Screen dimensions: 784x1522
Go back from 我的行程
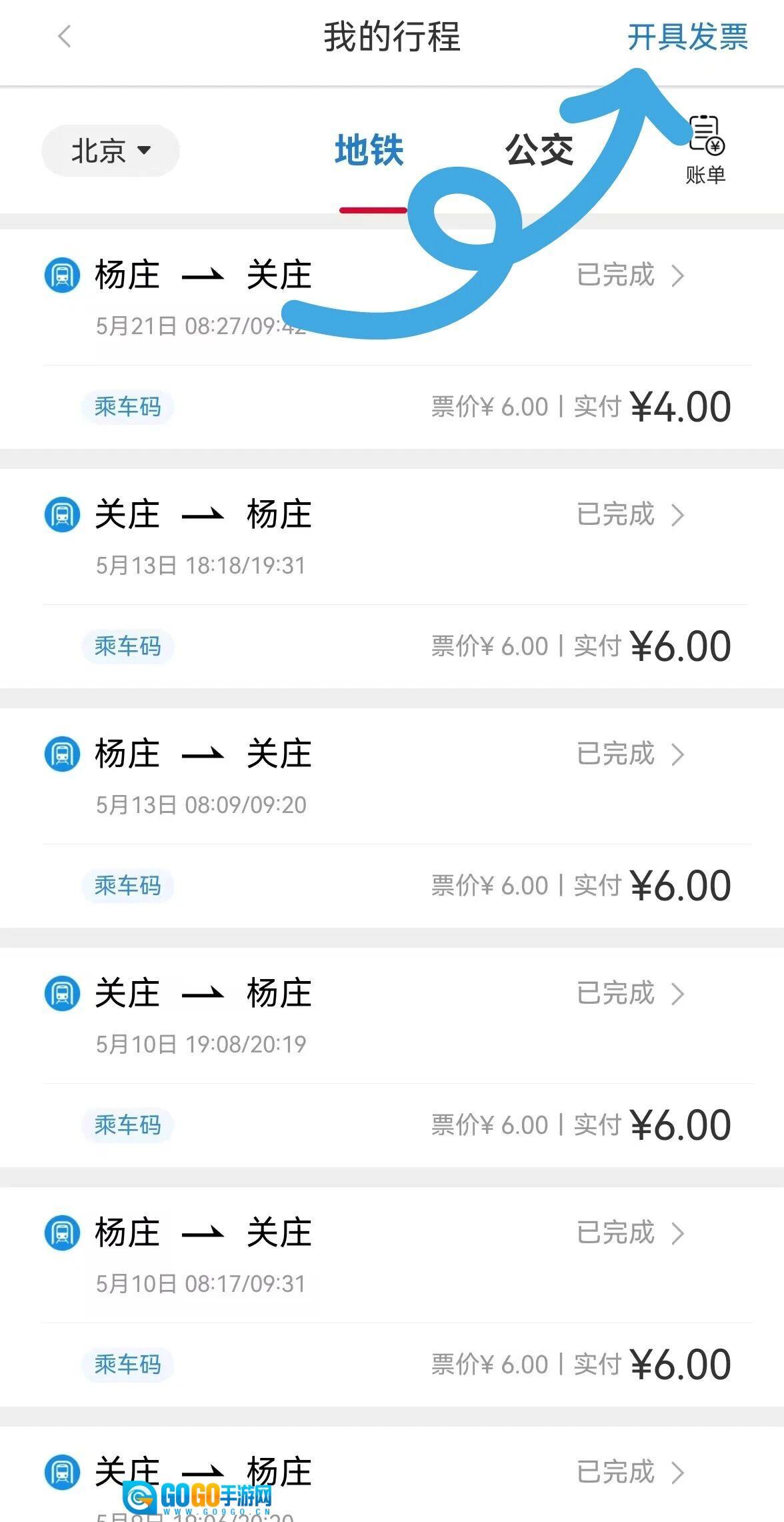pos(65,37)
